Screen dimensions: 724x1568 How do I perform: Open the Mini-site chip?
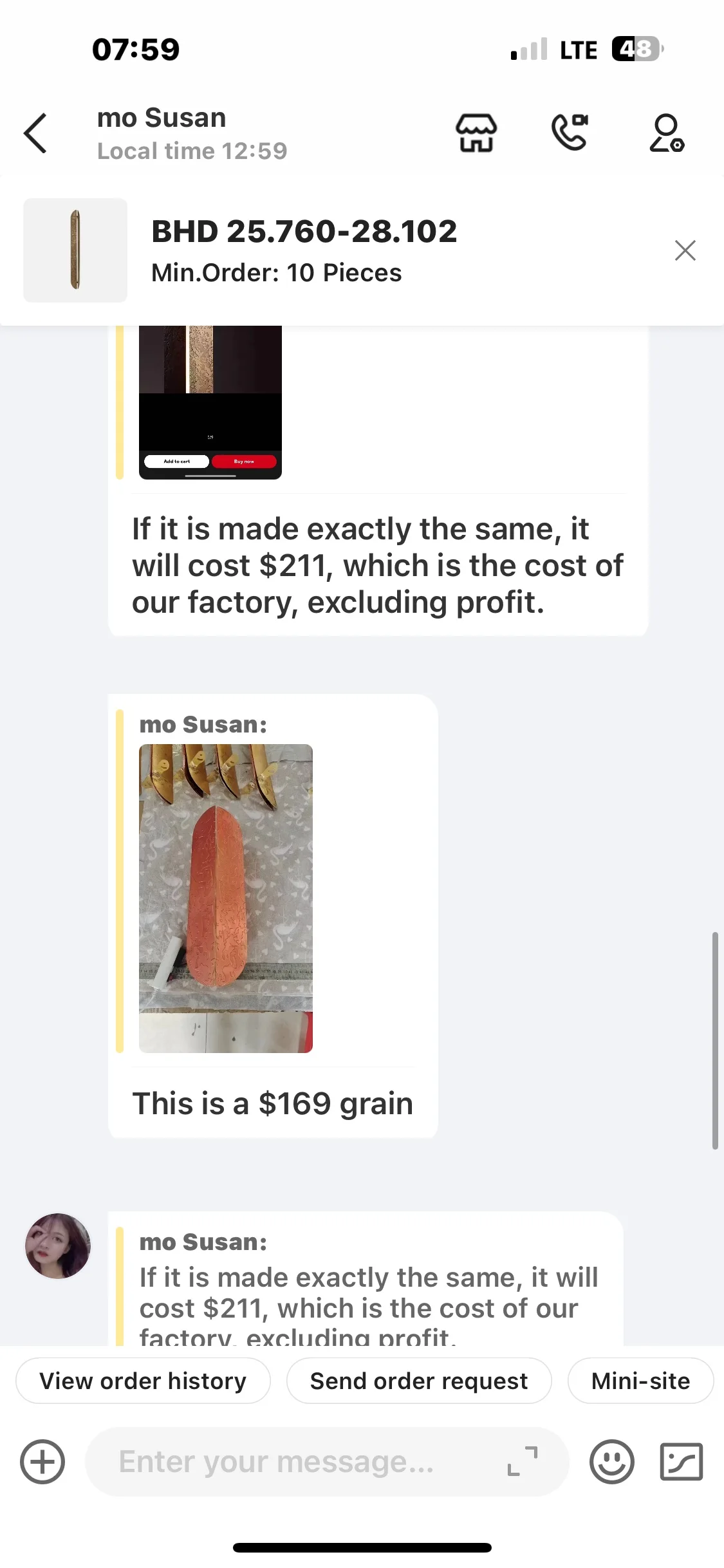[x=640, y=1381]
